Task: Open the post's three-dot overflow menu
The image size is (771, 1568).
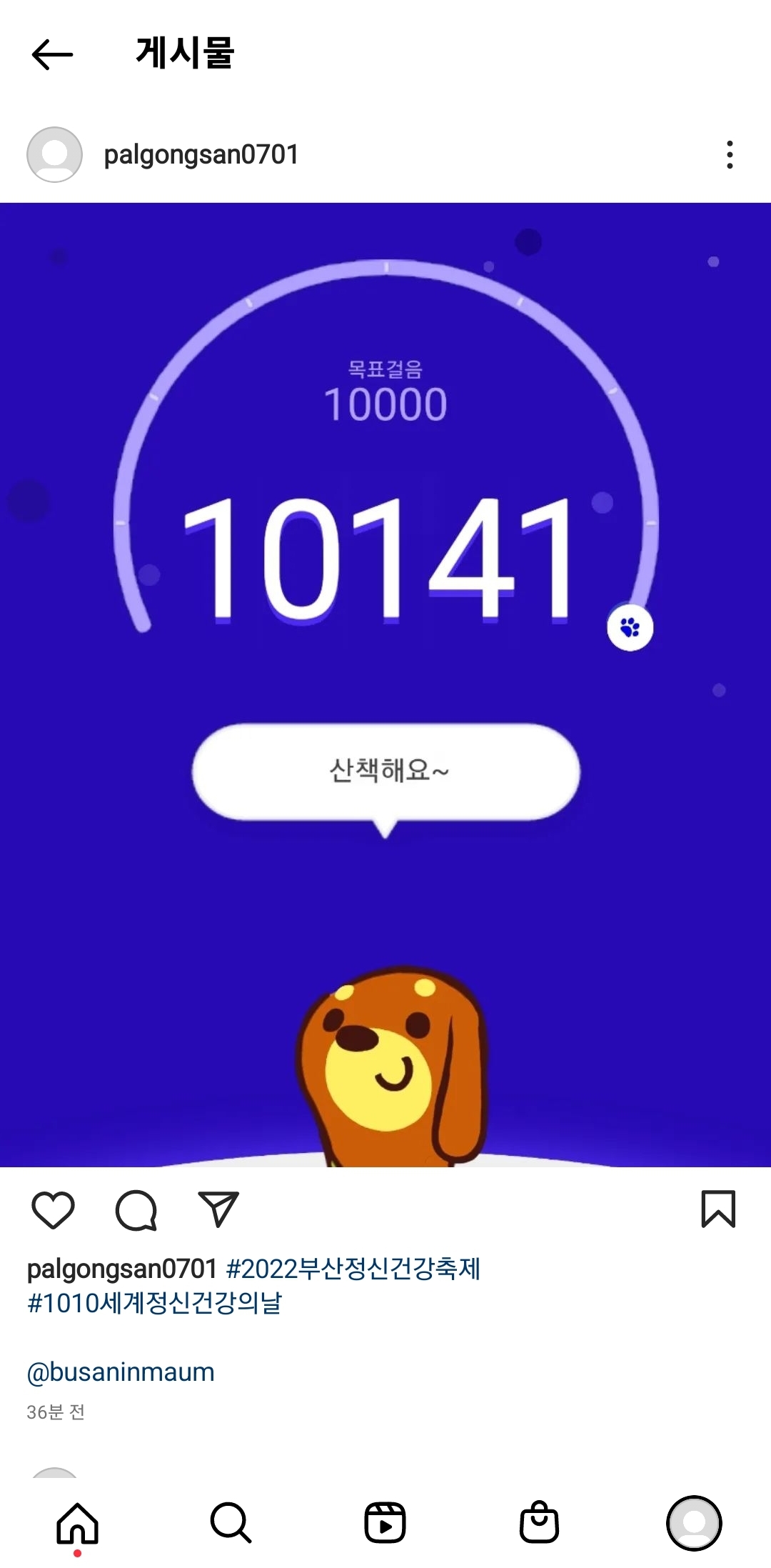Action: click(729, 154)
